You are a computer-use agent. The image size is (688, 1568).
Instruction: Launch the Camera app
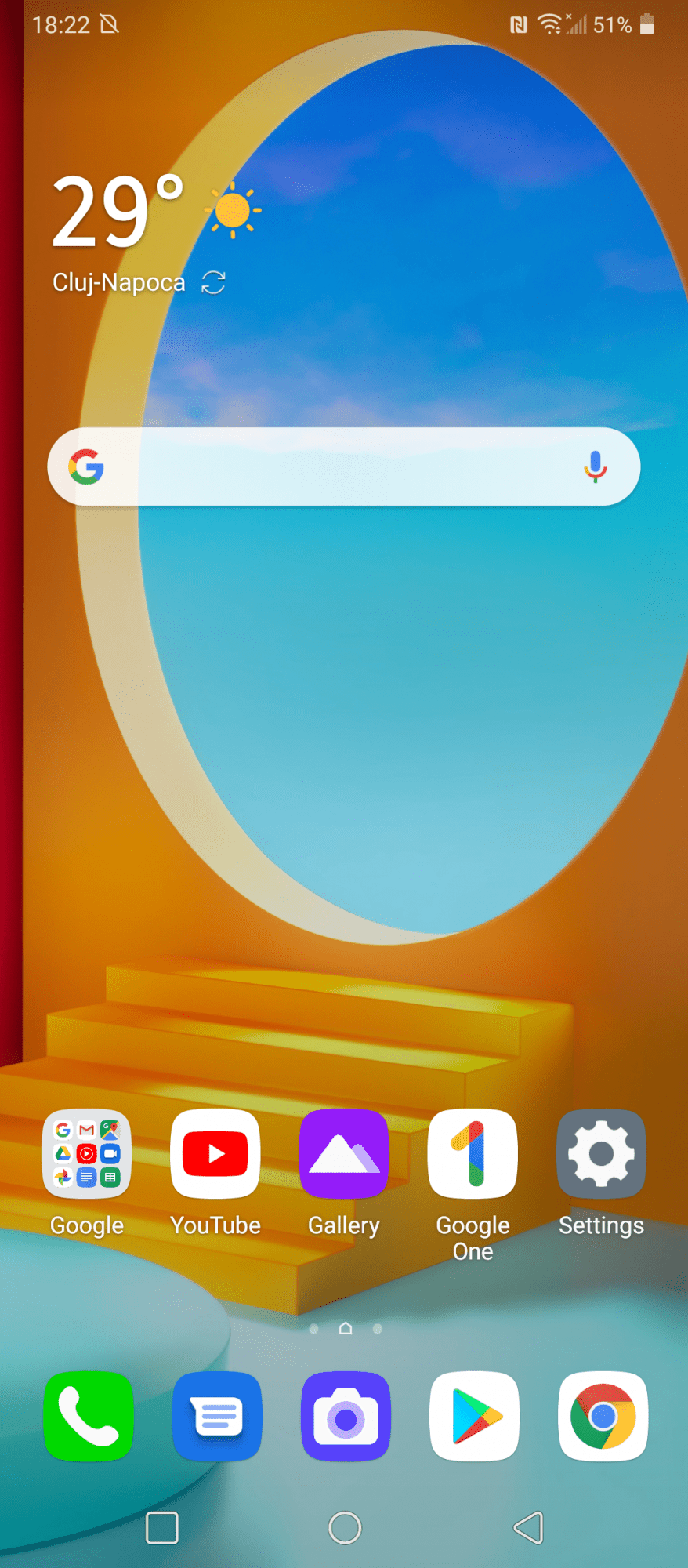[x=346, y=1417]
